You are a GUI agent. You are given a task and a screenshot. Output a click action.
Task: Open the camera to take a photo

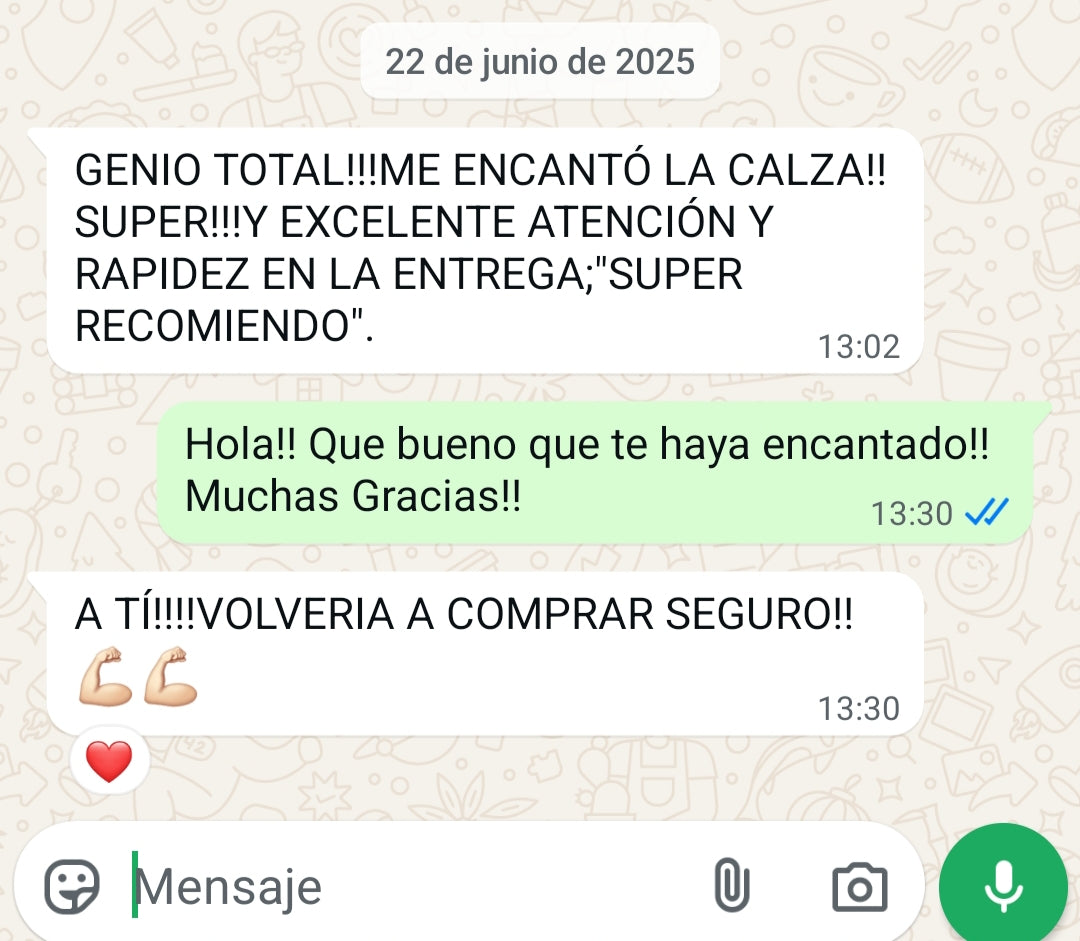(859, 887)
